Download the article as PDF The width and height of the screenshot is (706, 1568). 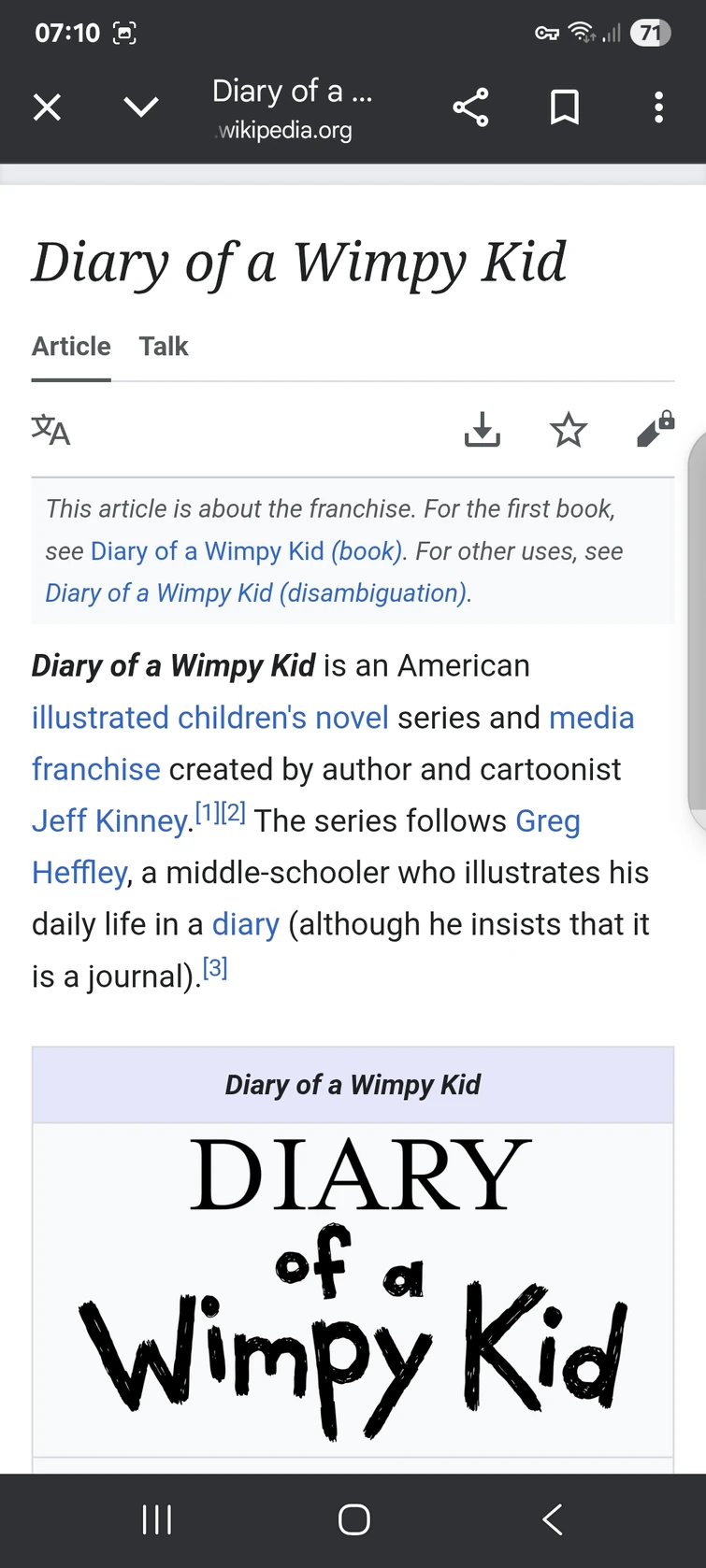(482, 430)
